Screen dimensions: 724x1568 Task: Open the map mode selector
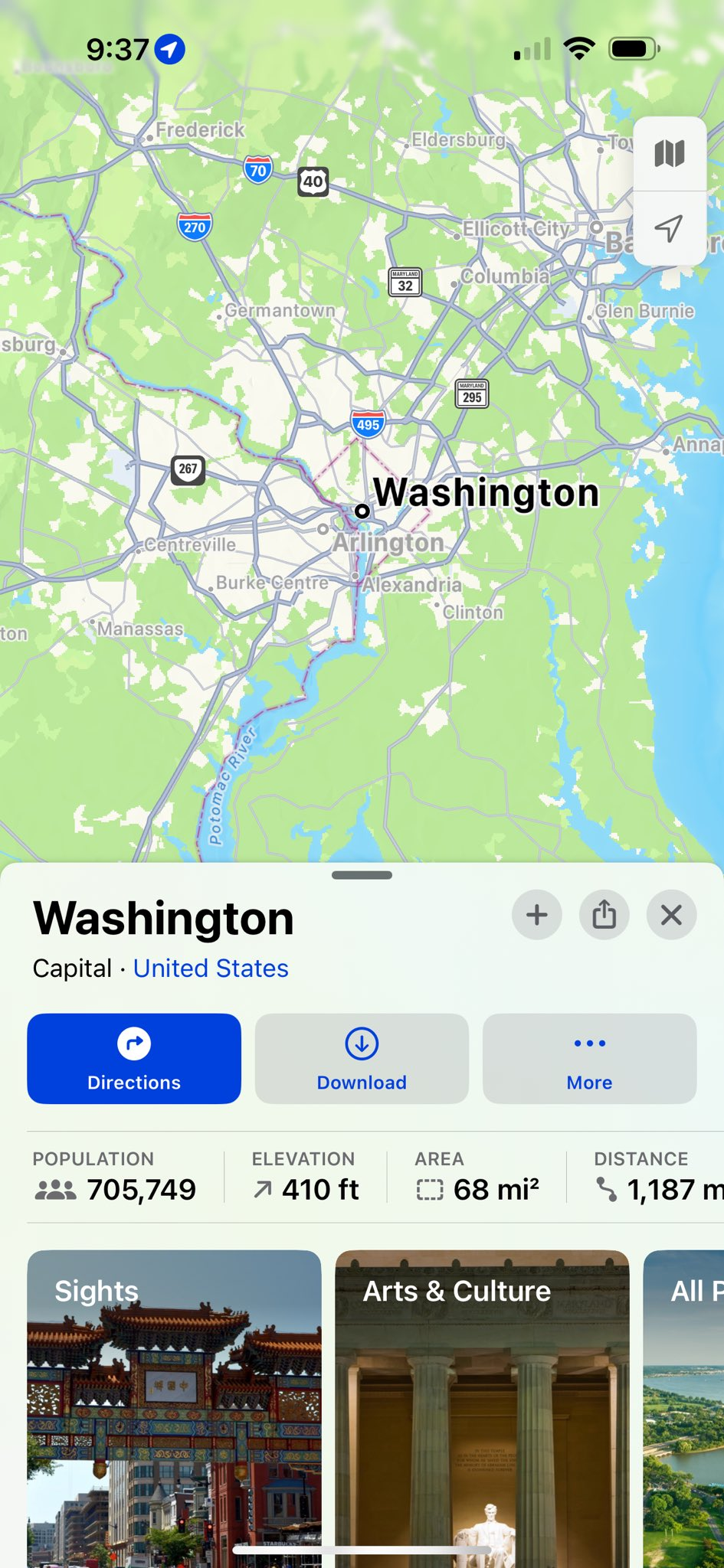(x=670, y=154)
